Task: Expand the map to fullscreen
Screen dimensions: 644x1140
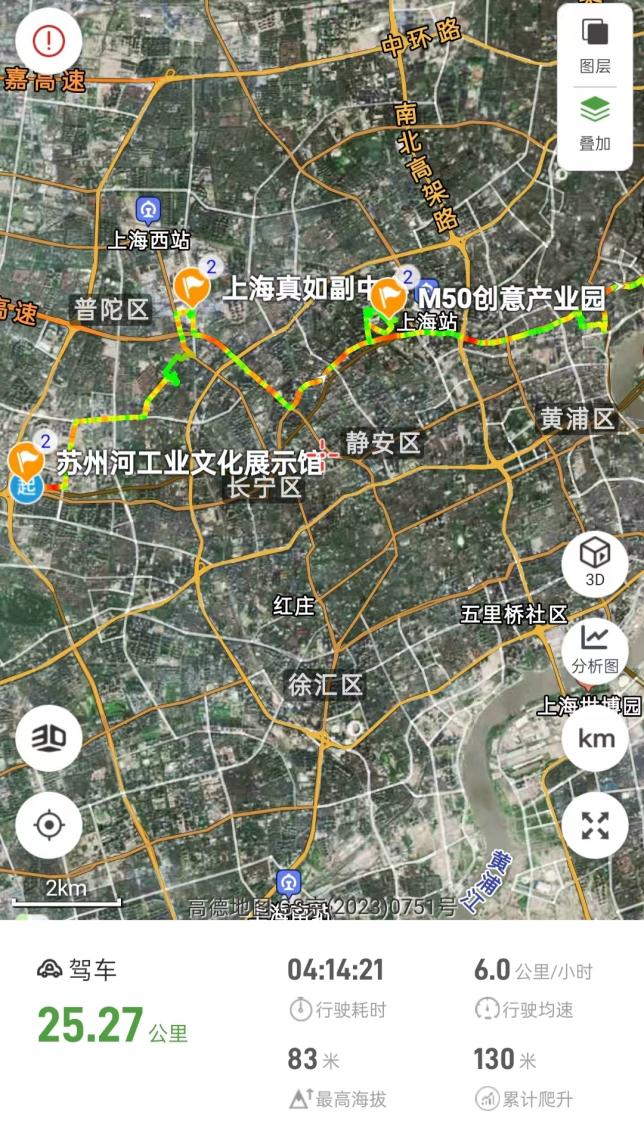Action: tap(595, 825)
